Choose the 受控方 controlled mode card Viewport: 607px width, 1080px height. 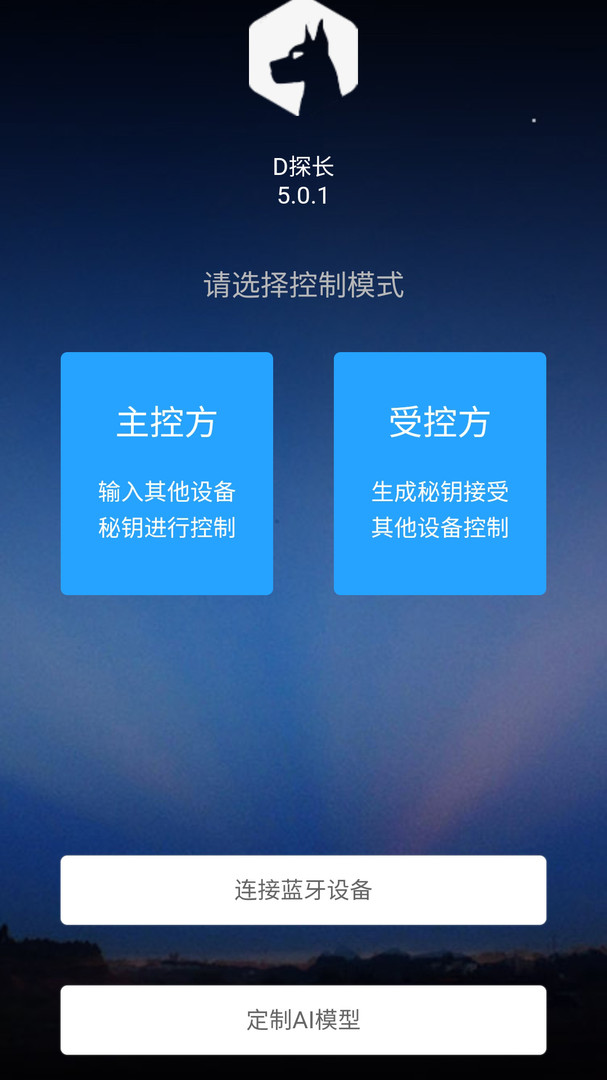pyautogui.click(x=440, y=473)
